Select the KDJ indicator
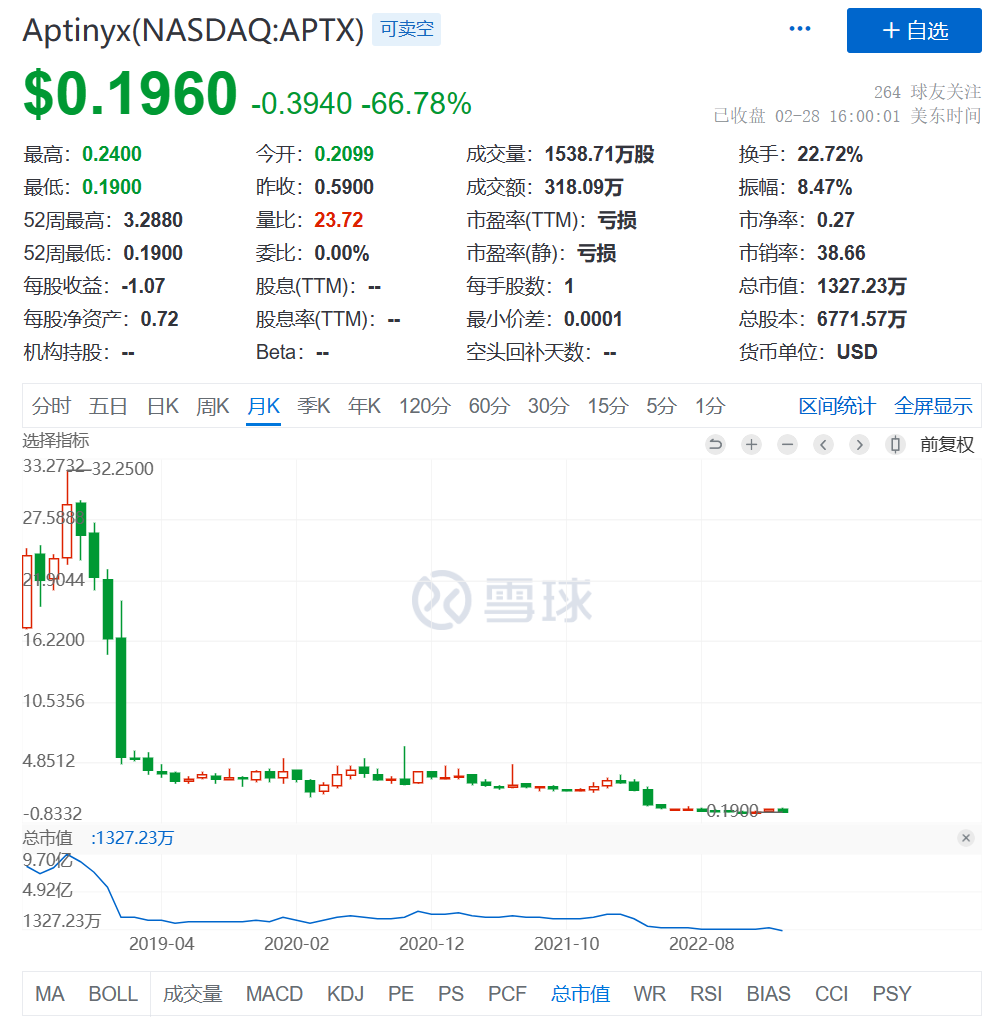The width and height of the screenshot is (990, 1026). pyautogui.click(x=345, y=994)
